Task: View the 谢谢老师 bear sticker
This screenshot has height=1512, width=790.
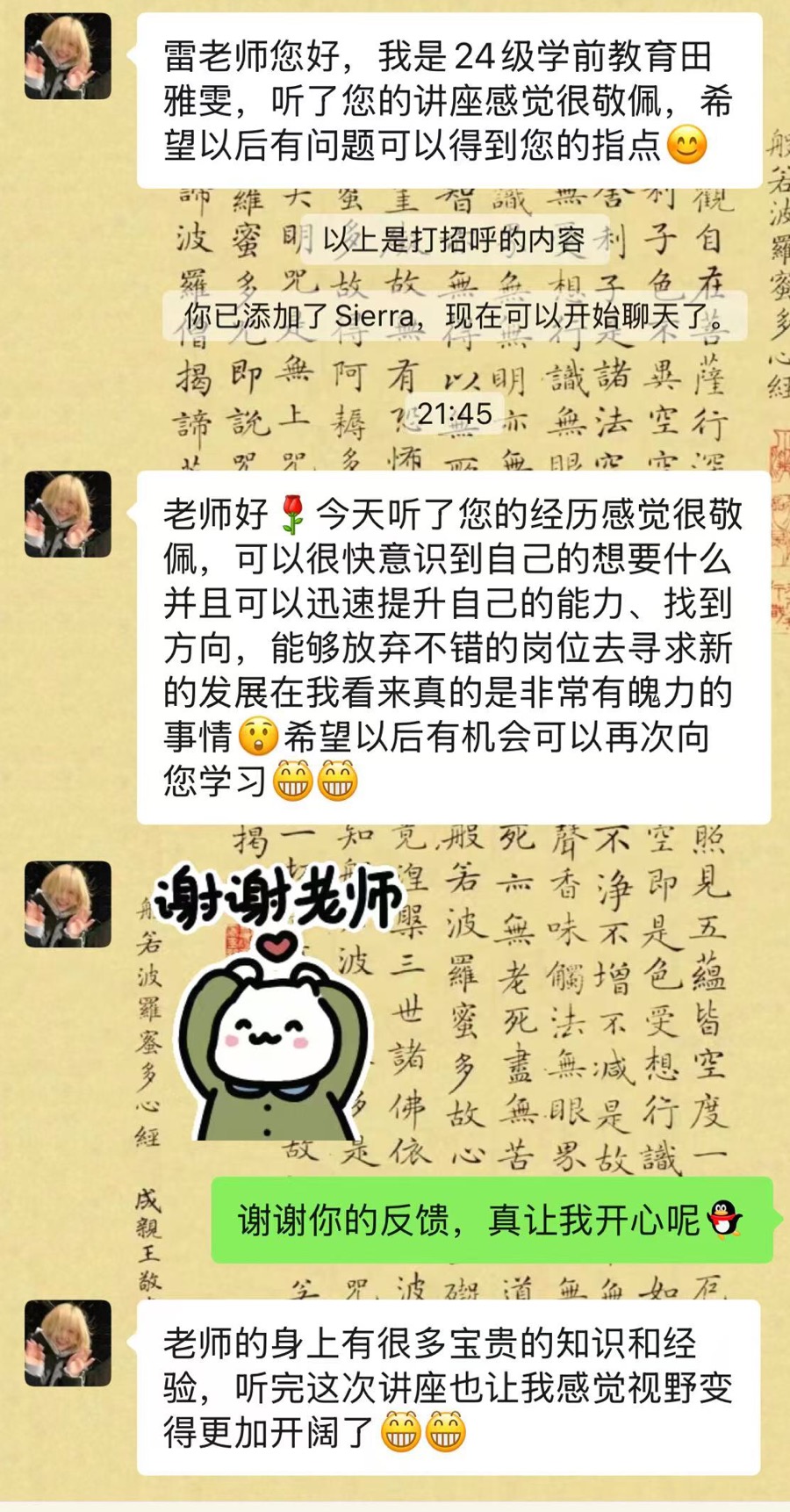Action: 276,1001
